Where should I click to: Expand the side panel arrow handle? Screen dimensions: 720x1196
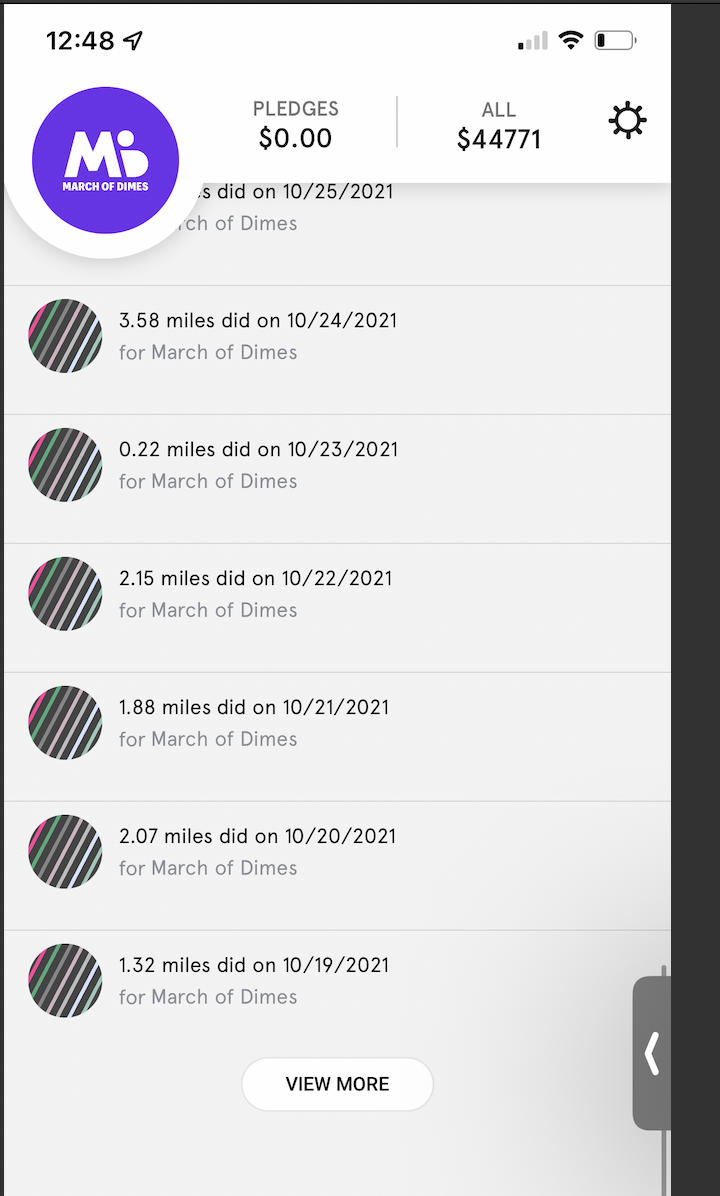[652, 1053]
